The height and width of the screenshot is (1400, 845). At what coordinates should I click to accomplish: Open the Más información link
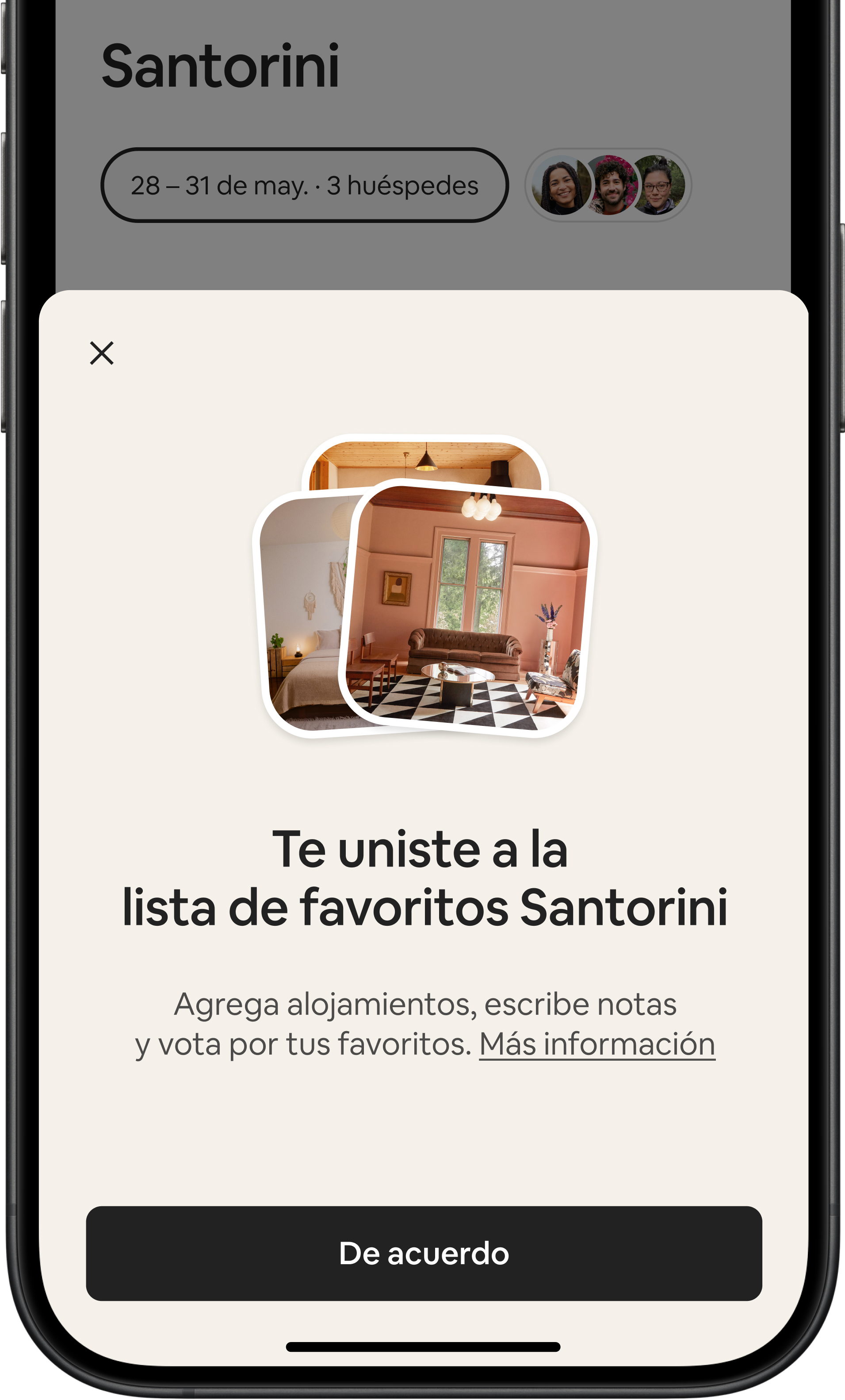pyautogui.click(x=597, y=1044)
